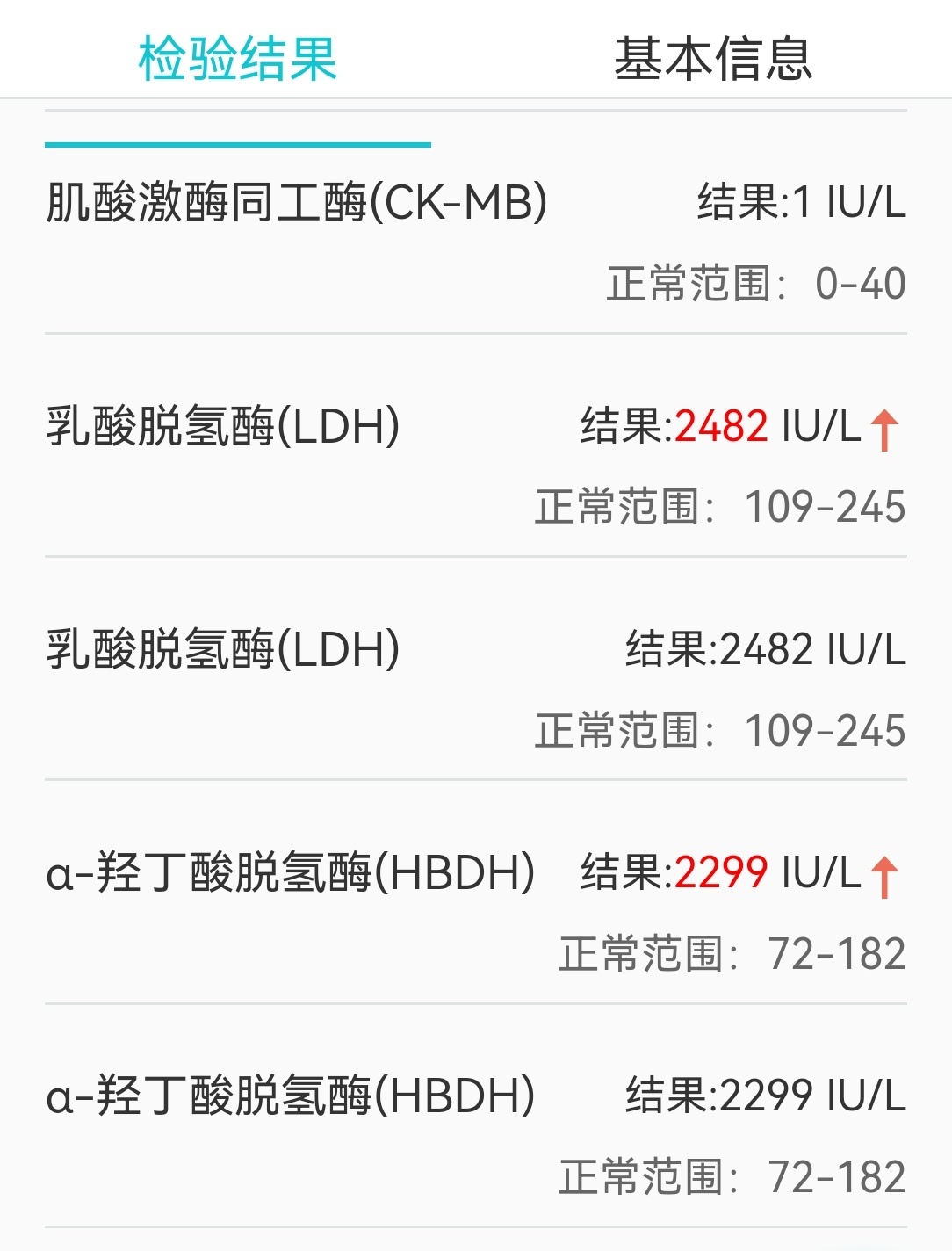The width and height of the screenshot is (952, 1251).
Task: Switch to the 基本信息 tab
Action: pos(713,58)
